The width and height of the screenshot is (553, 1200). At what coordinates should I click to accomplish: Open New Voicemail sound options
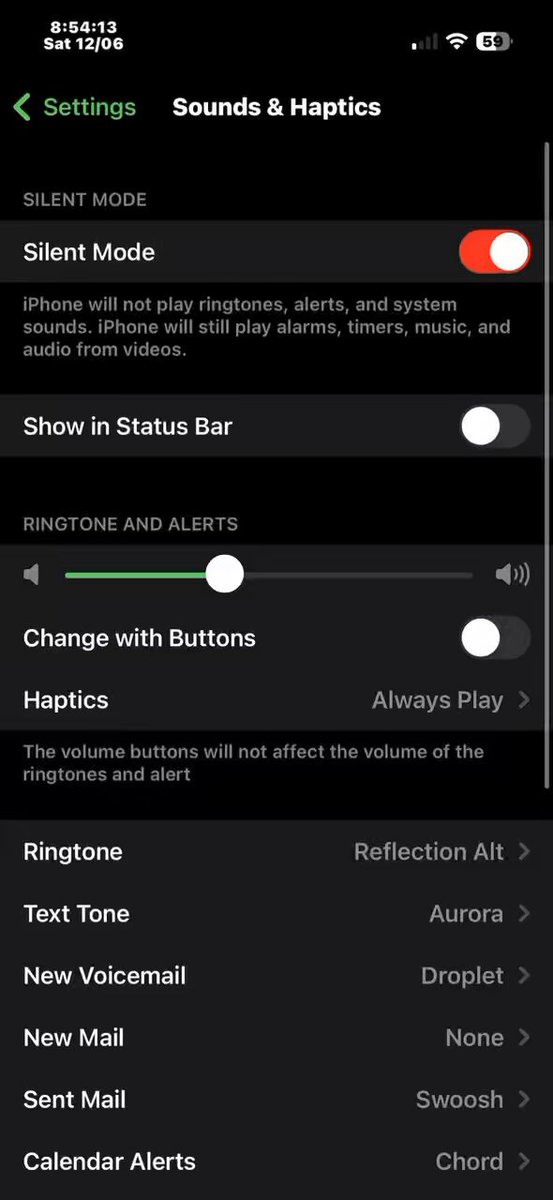coord(276,976)
